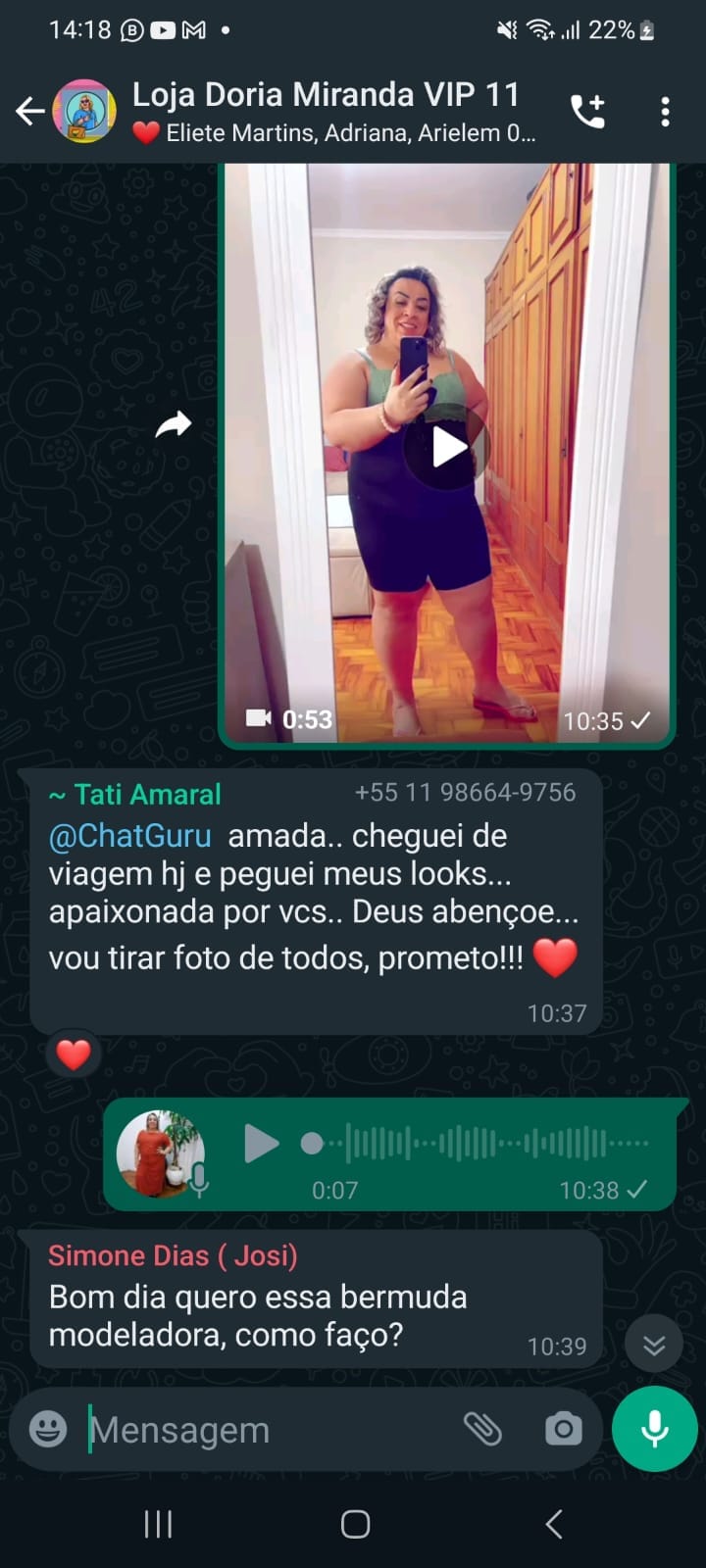Open the emoji picker
The width and height of the screenshot is (706, 1568).
tap(46, 1429)
